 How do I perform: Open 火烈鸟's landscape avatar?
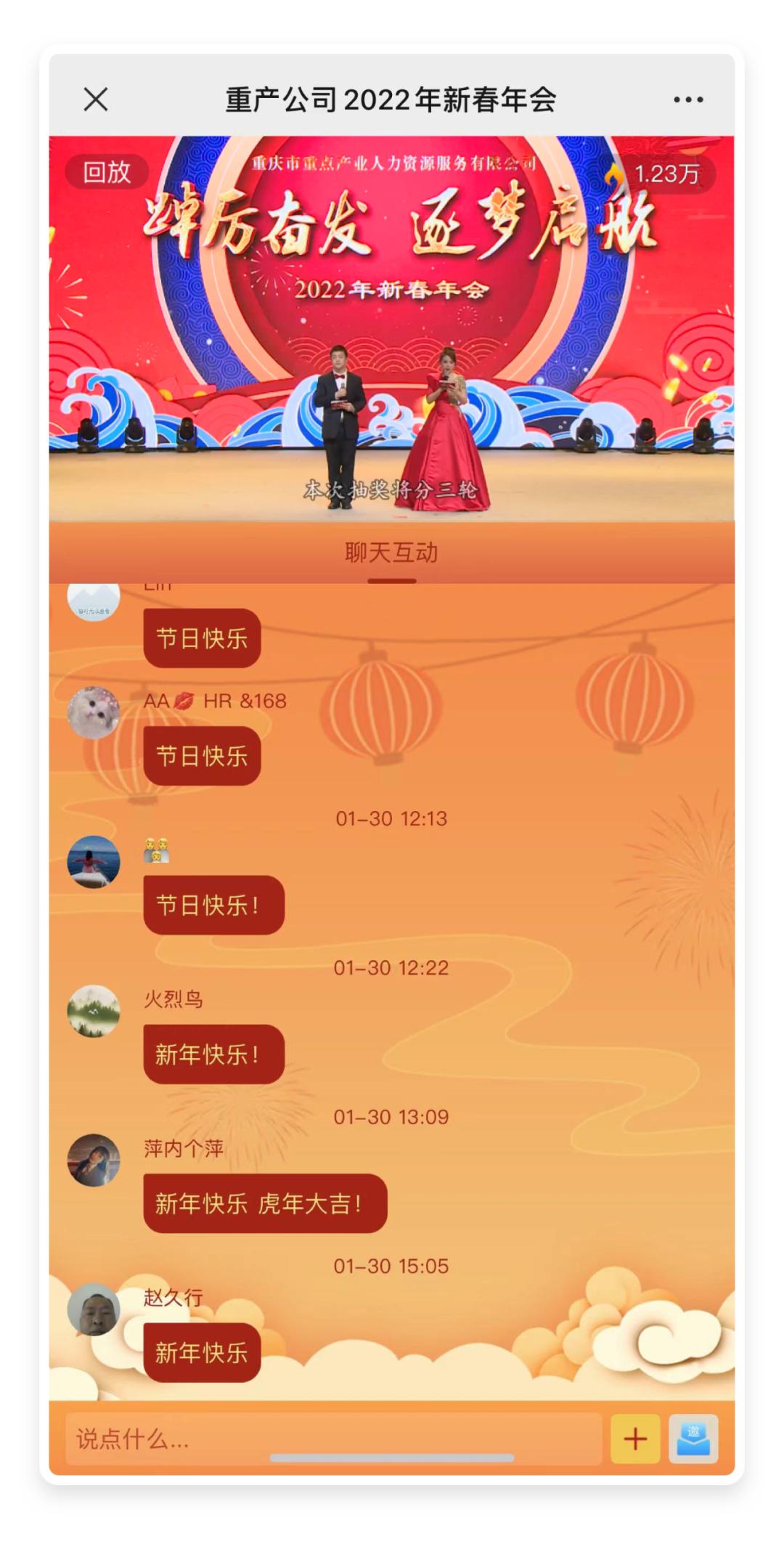click(95, 1012)
